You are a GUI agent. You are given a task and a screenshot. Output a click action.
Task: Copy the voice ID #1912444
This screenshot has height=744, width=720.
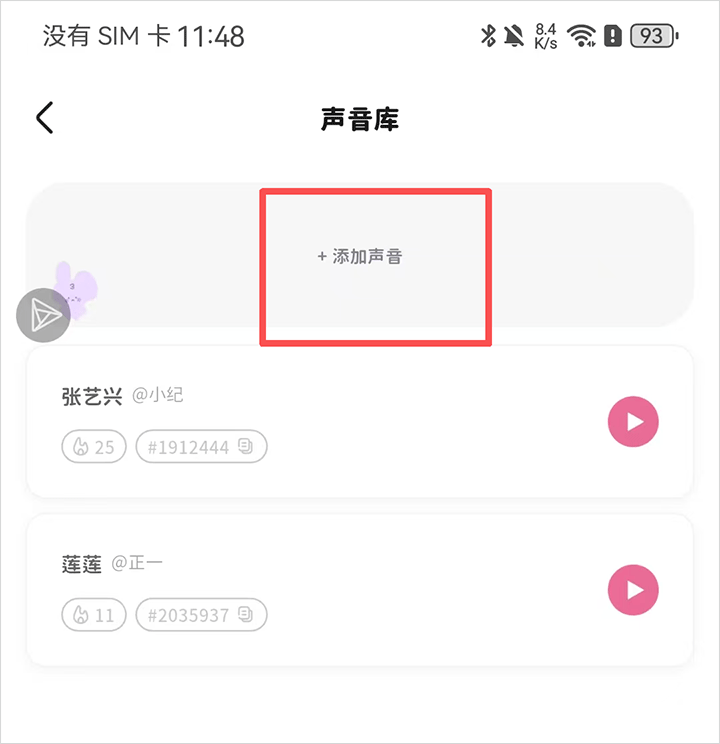[247, 447]
